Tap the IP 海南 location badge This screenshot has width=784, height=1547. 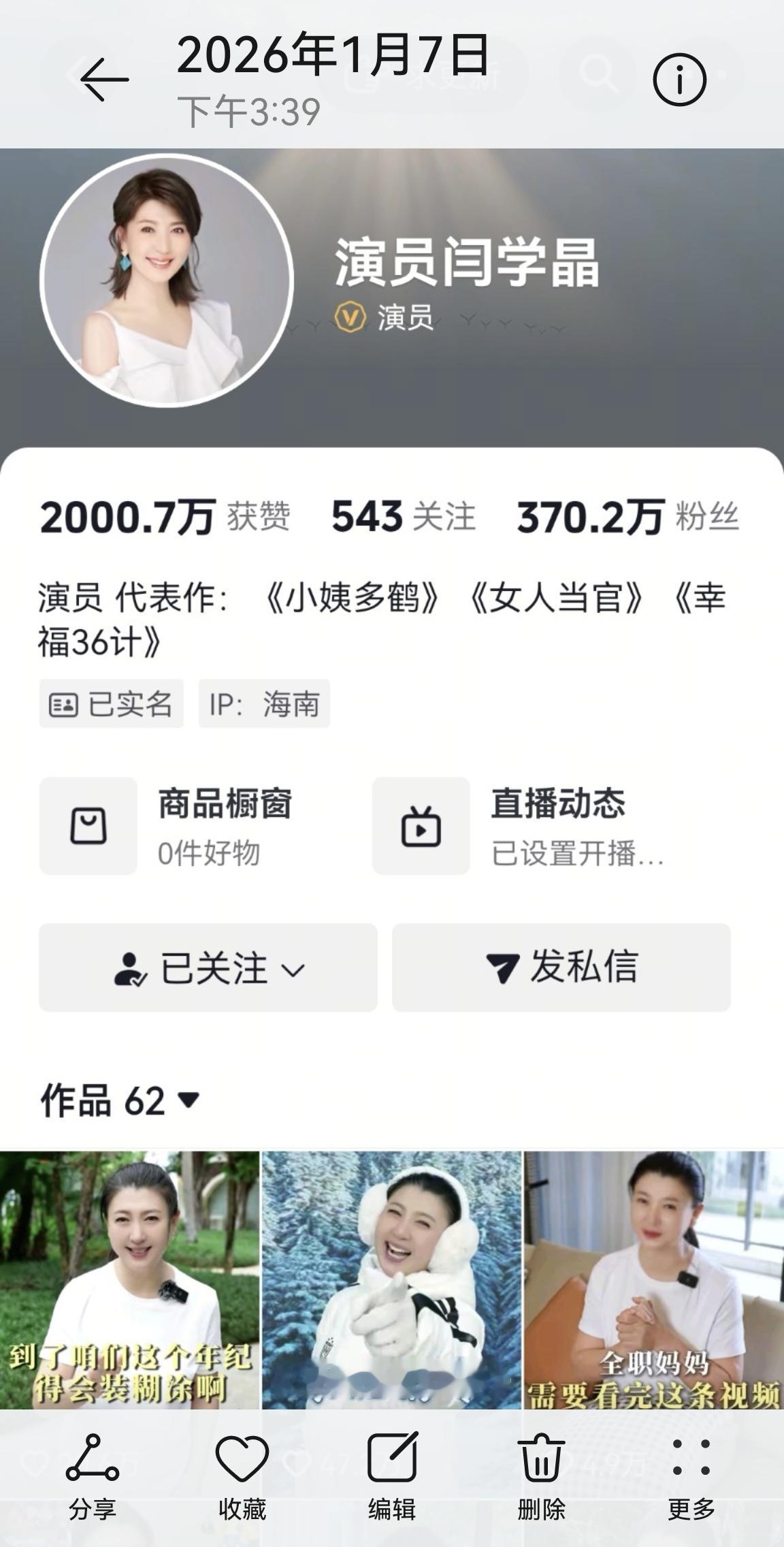(x=265, y=706)
